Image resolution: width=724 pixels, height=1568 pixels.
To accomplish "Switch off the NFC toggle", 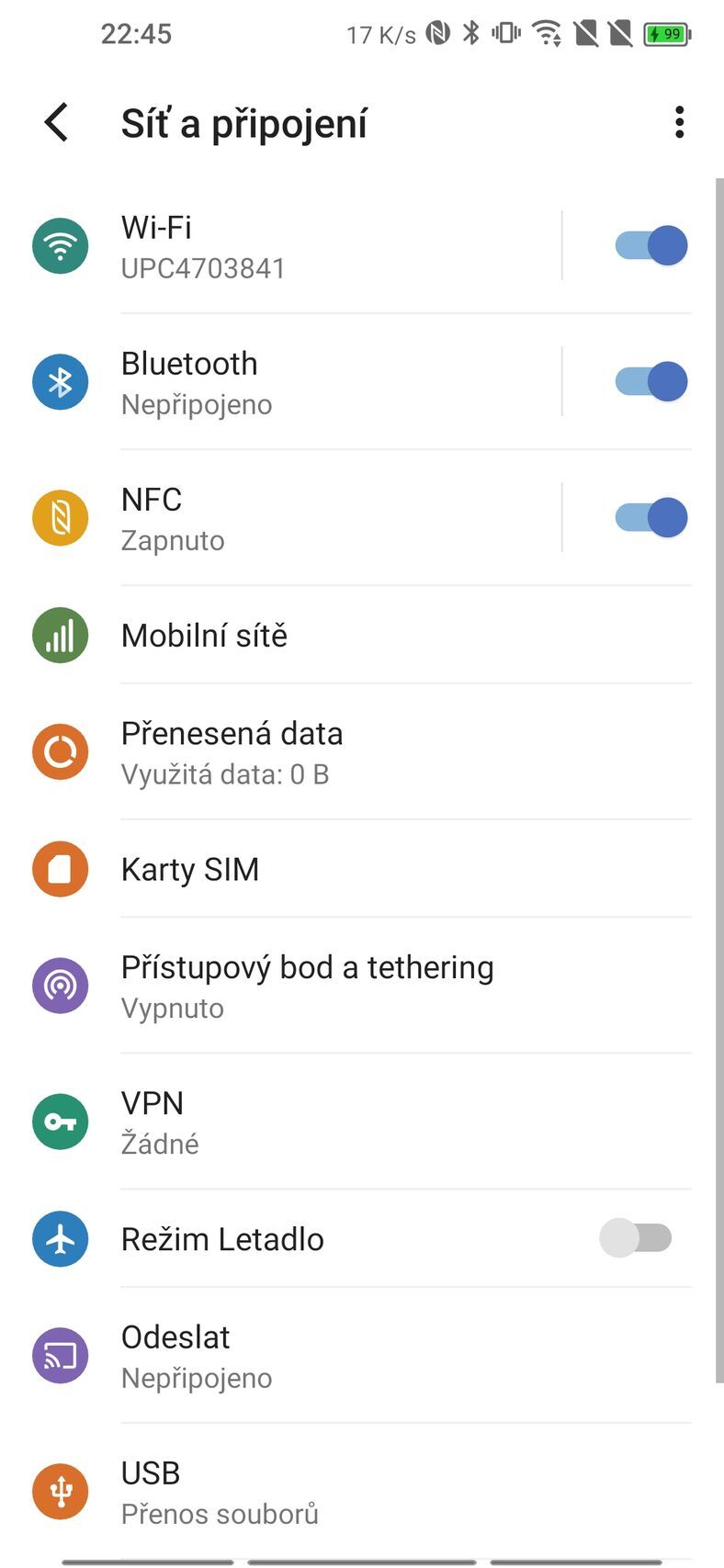I will (650, 518).
